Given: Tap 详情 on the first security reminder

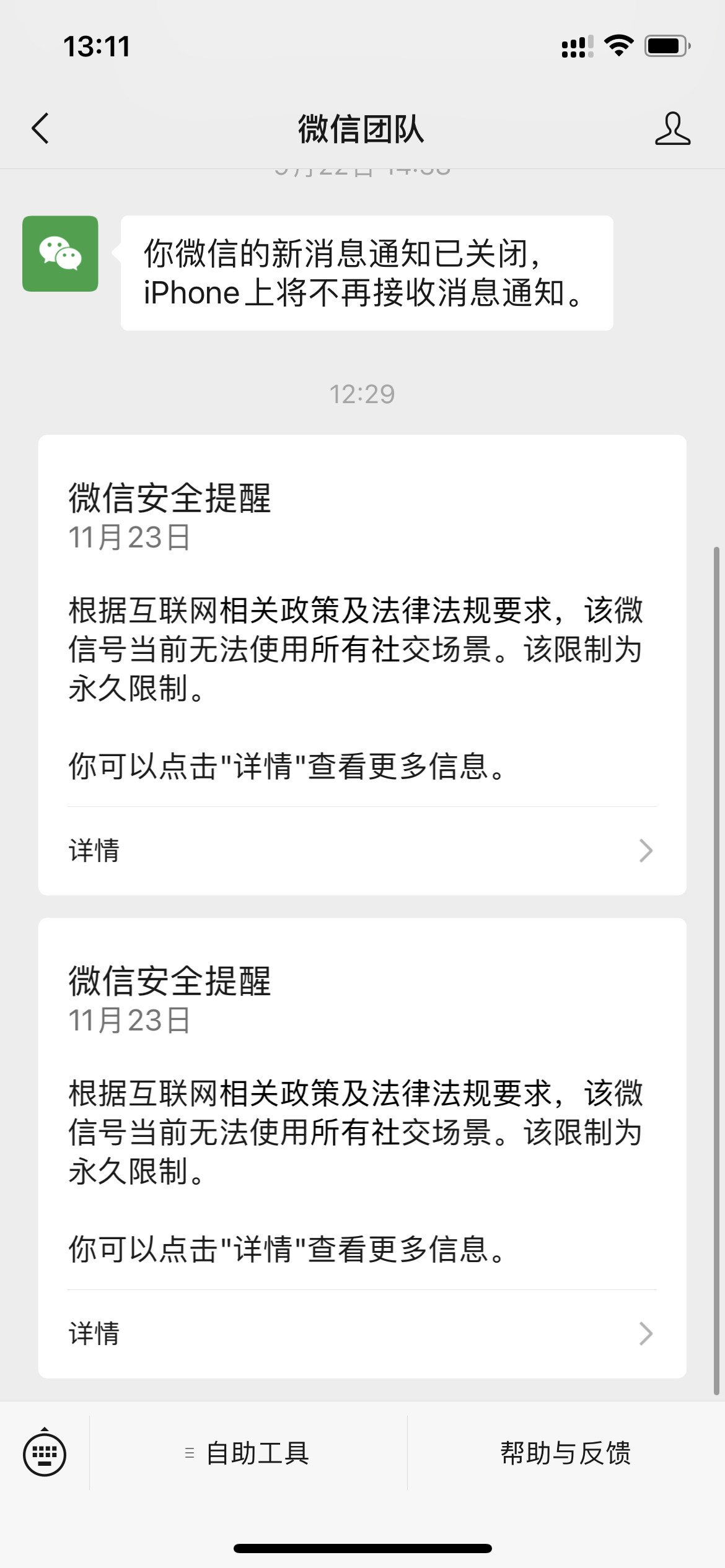Looking at the screenshot, I should pyautogui.click(x=94, y=851).
